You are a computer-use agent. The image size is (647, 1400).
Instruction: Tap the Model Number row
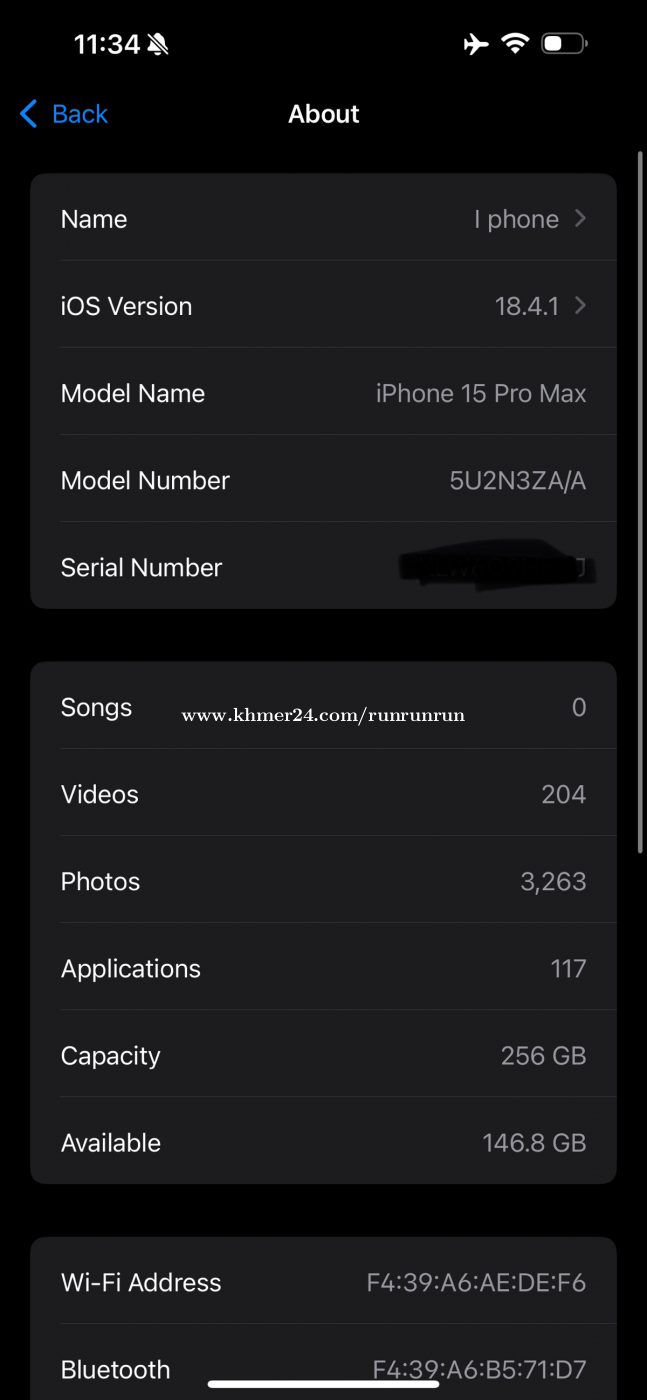coord(323,479)
